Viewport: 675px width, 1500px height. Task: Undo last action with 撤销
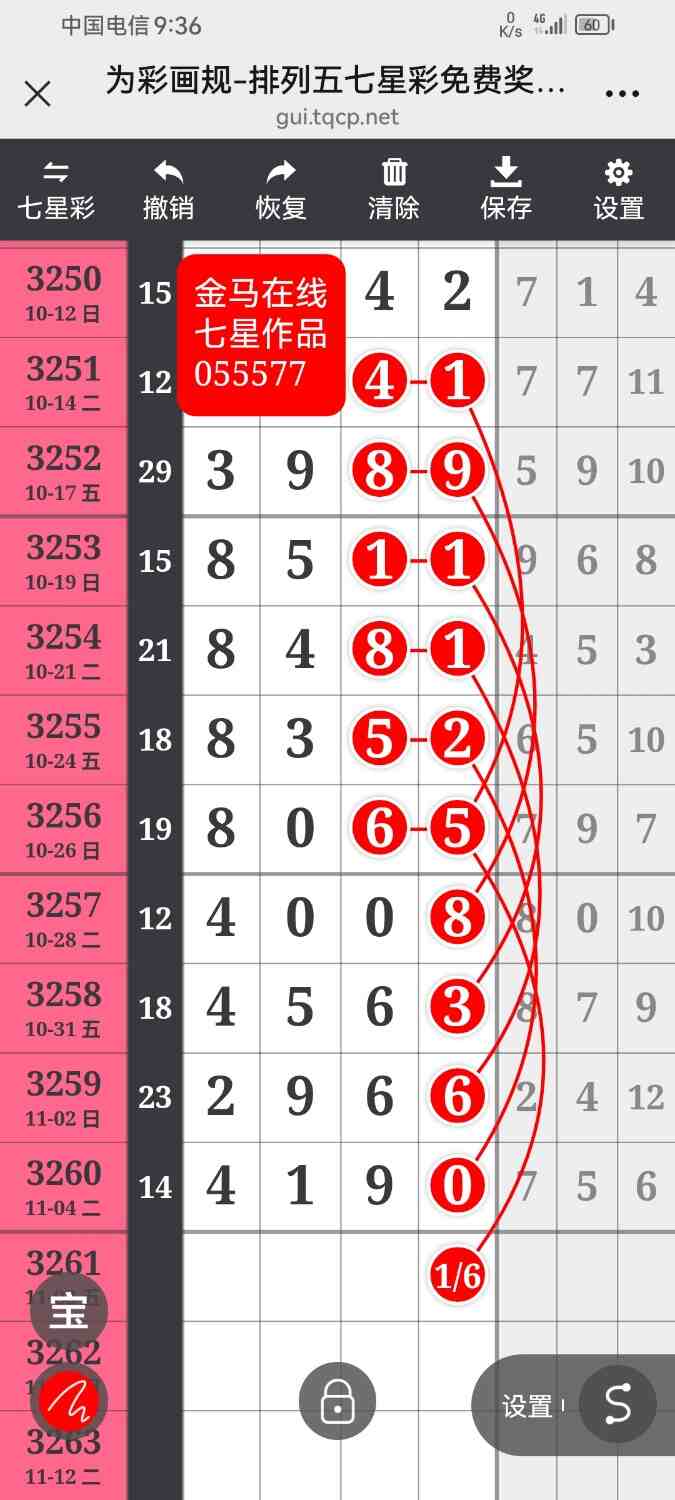point(168,190)
